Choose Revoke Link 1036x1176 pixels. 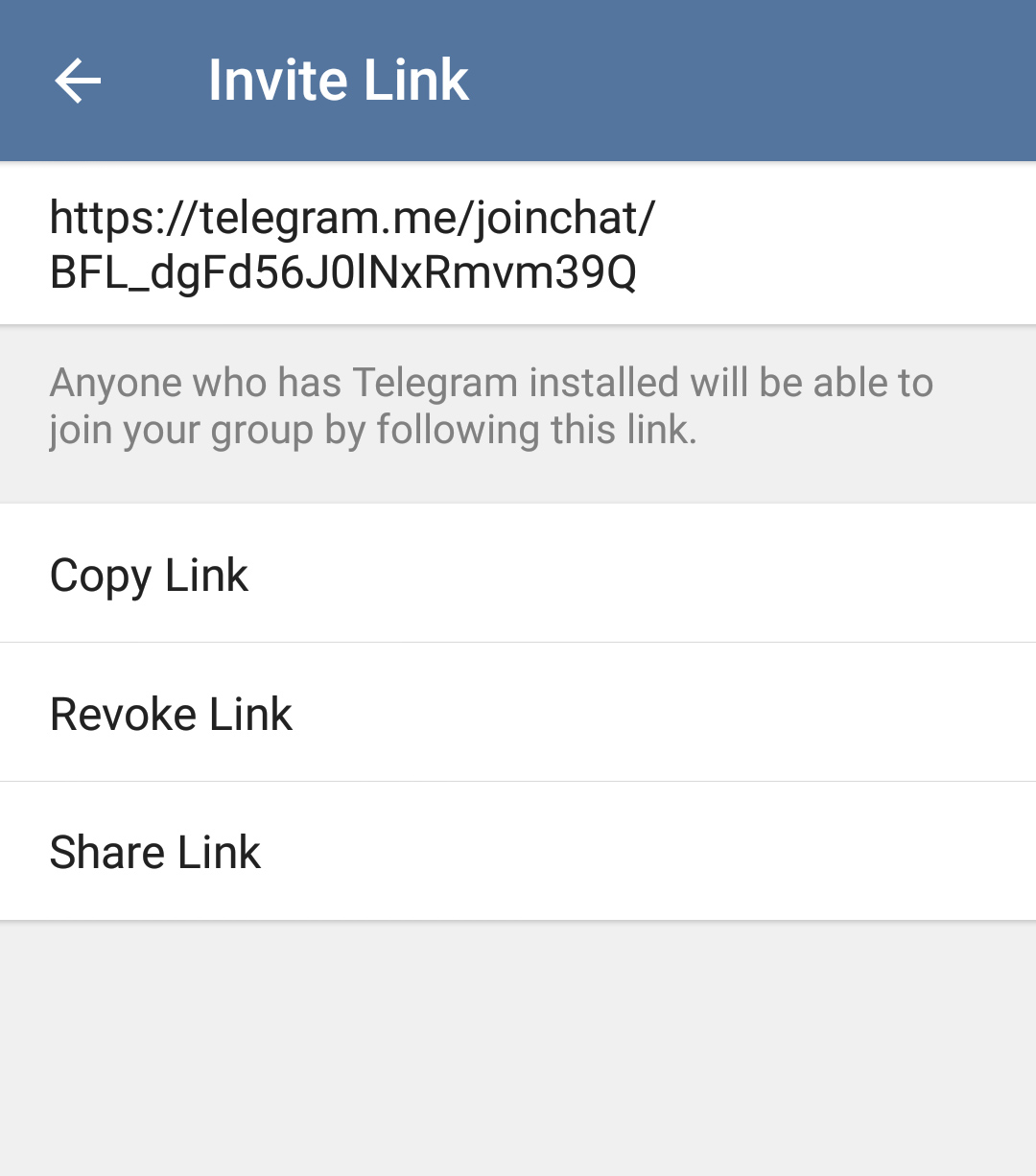pyautogui.click(x=518, y=713)
